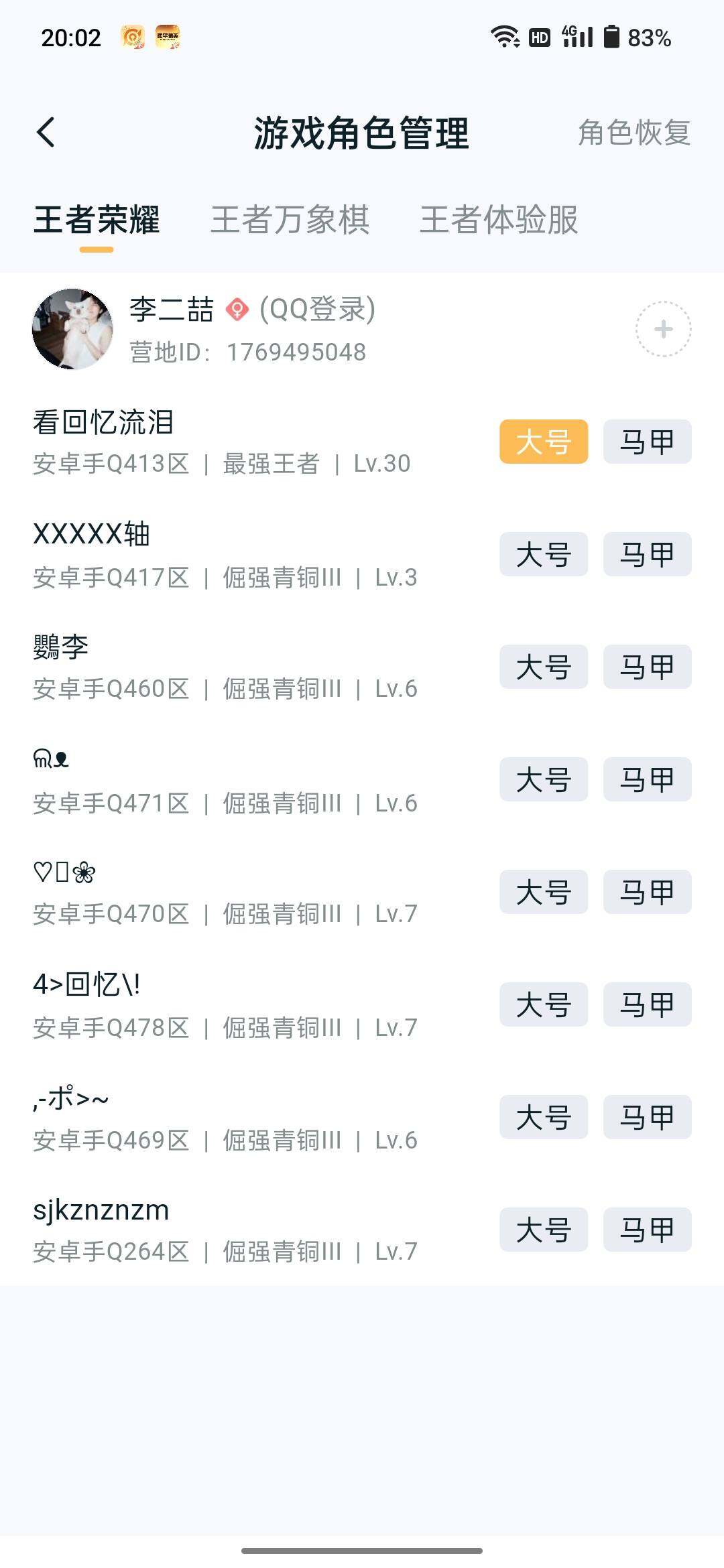Tag sjkznznzm as 马甲
This screenshot has width=724, height=1568.
click(x=647, y=1230)
